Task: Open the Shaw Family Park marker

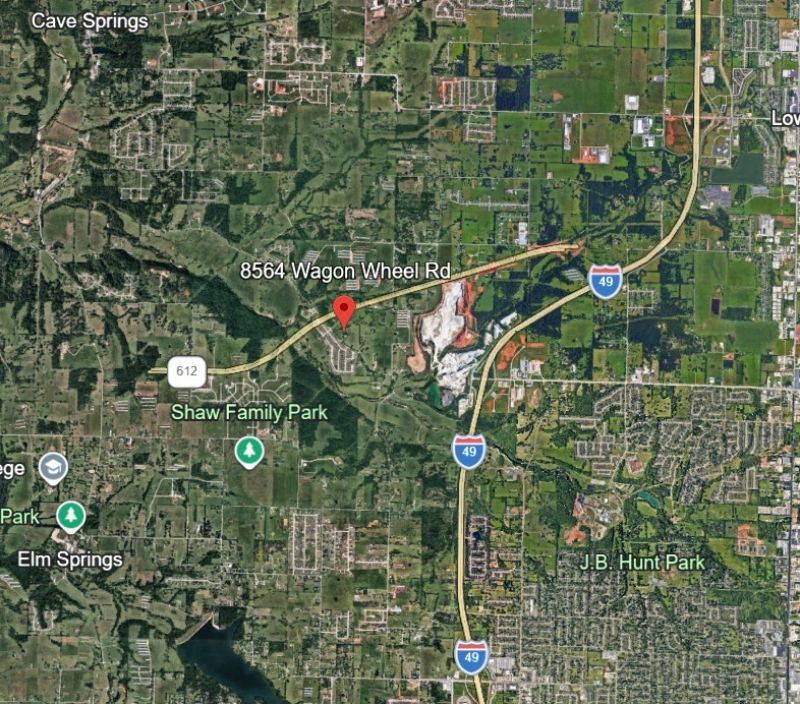Action: [249, 452]
